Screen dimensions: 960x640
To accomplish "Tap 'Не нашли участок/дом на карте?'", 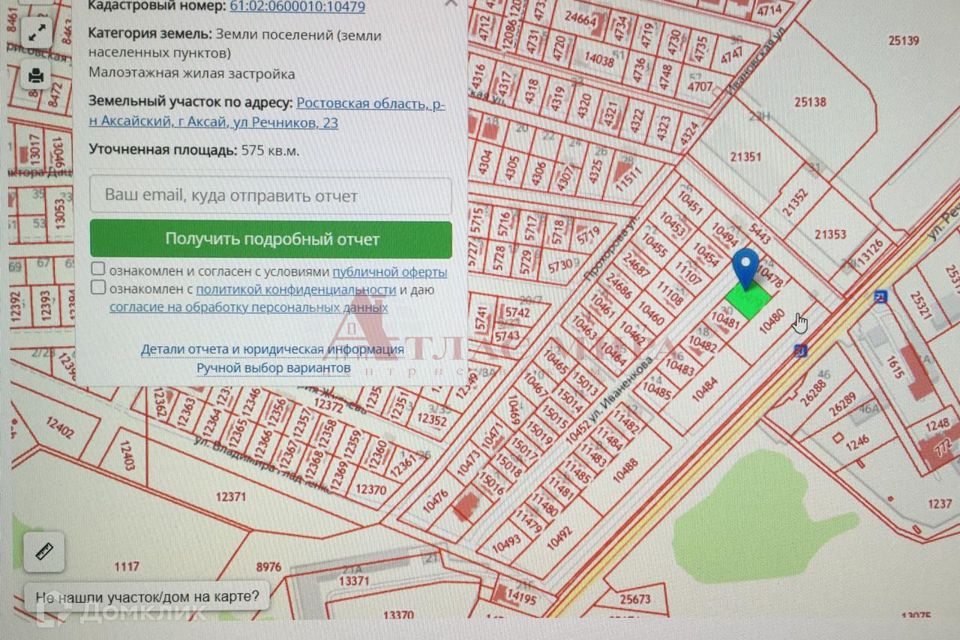I will (x=147, y=598).
